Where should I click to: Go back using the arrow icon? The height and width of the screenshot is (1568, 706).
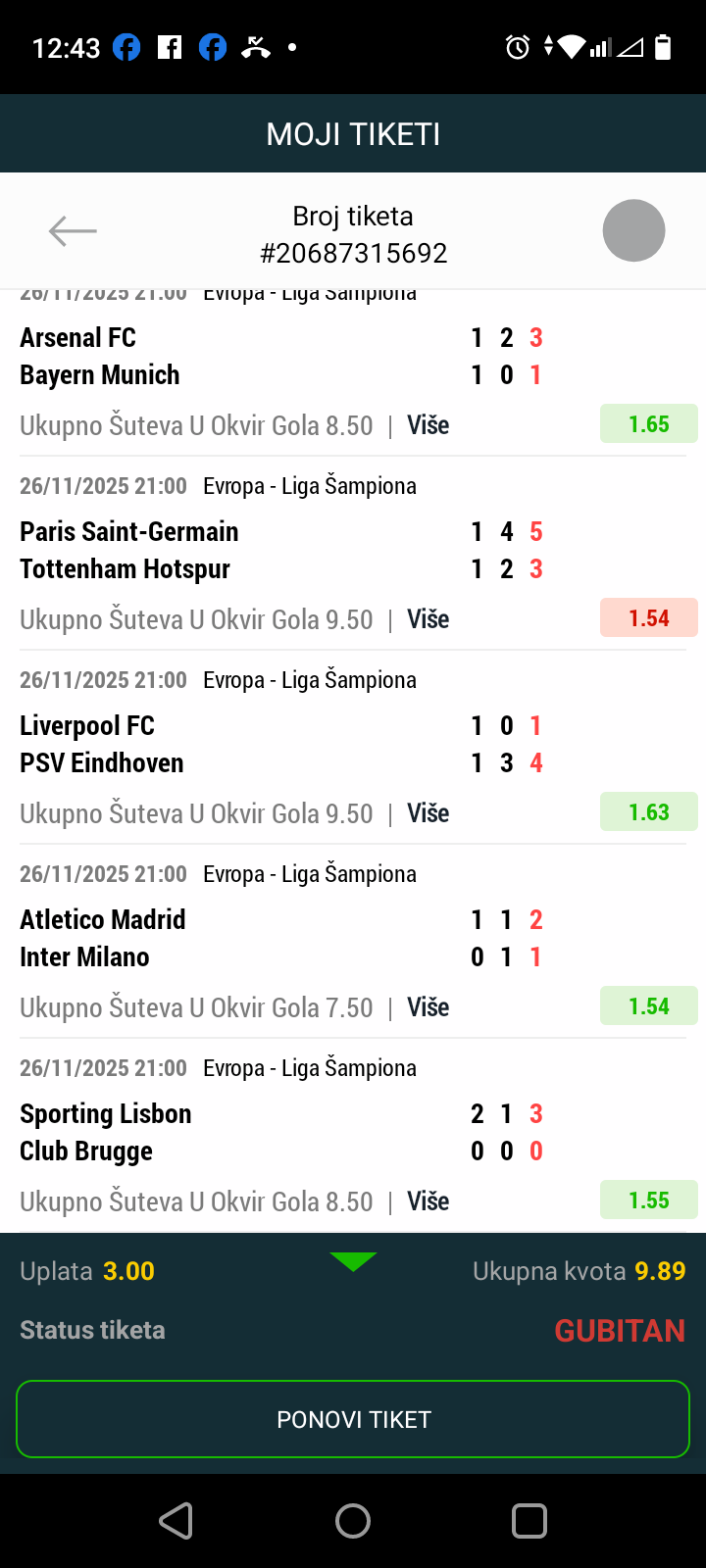click(x=73, y=231)
